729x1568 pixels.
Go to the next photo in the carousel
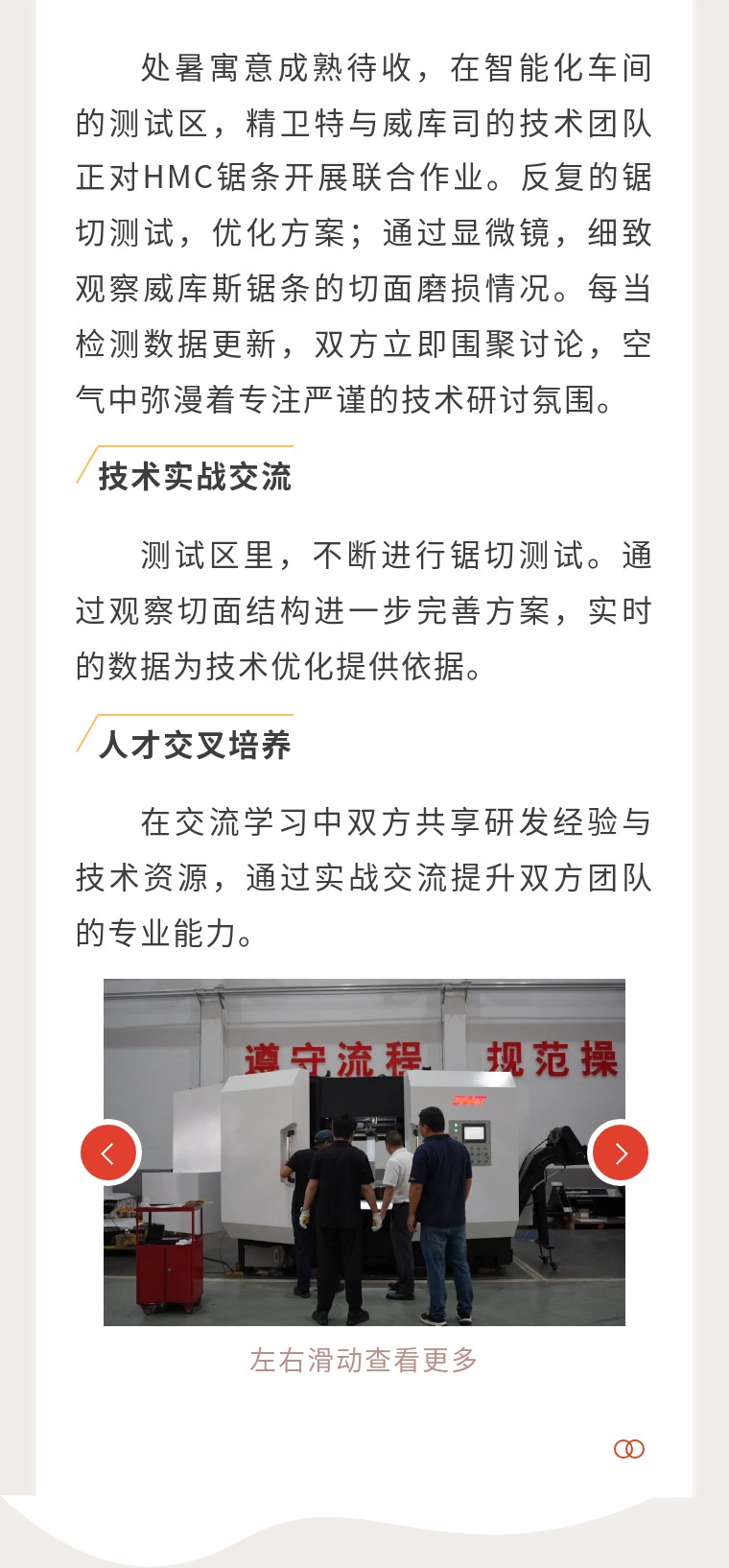click(620, 1152)
